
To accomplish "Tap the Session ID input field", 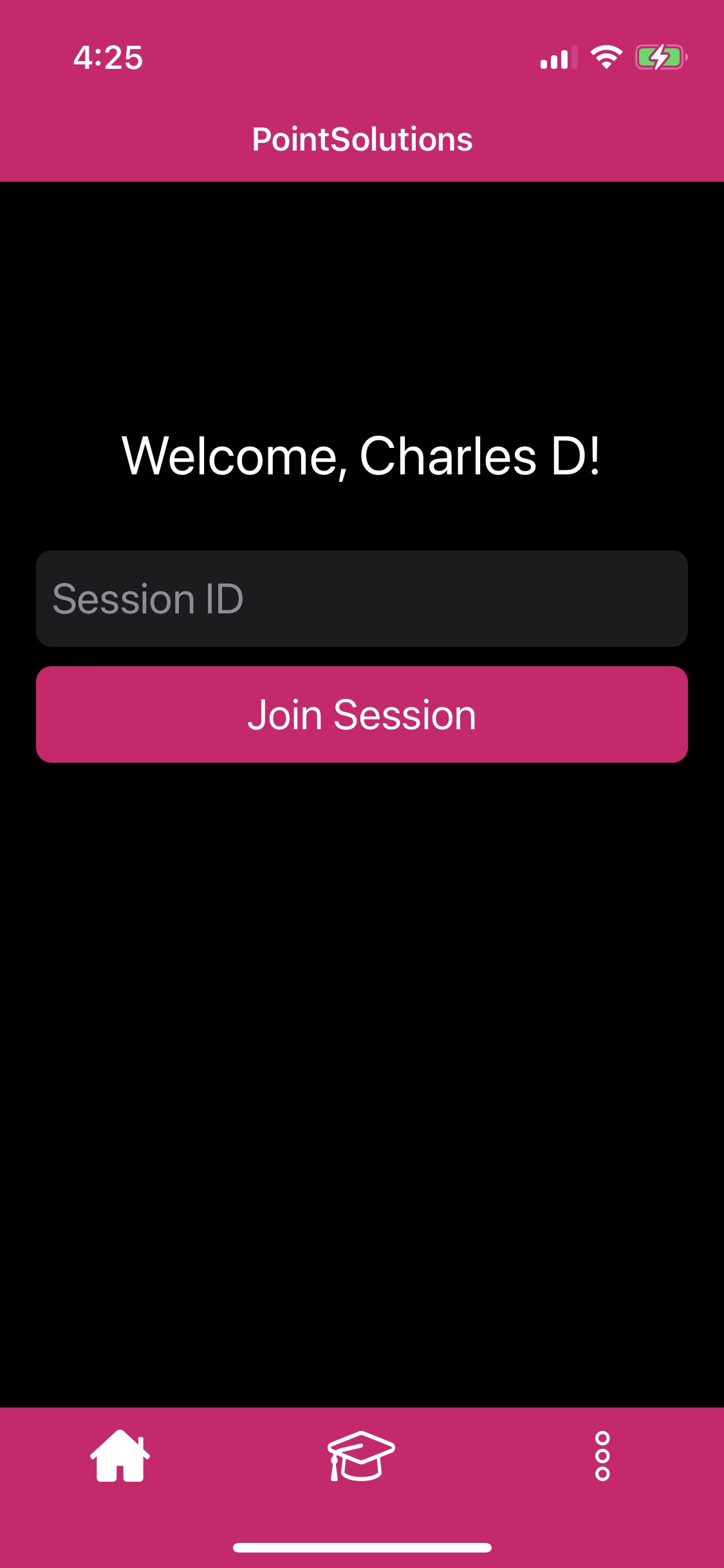I will (362, 599).
